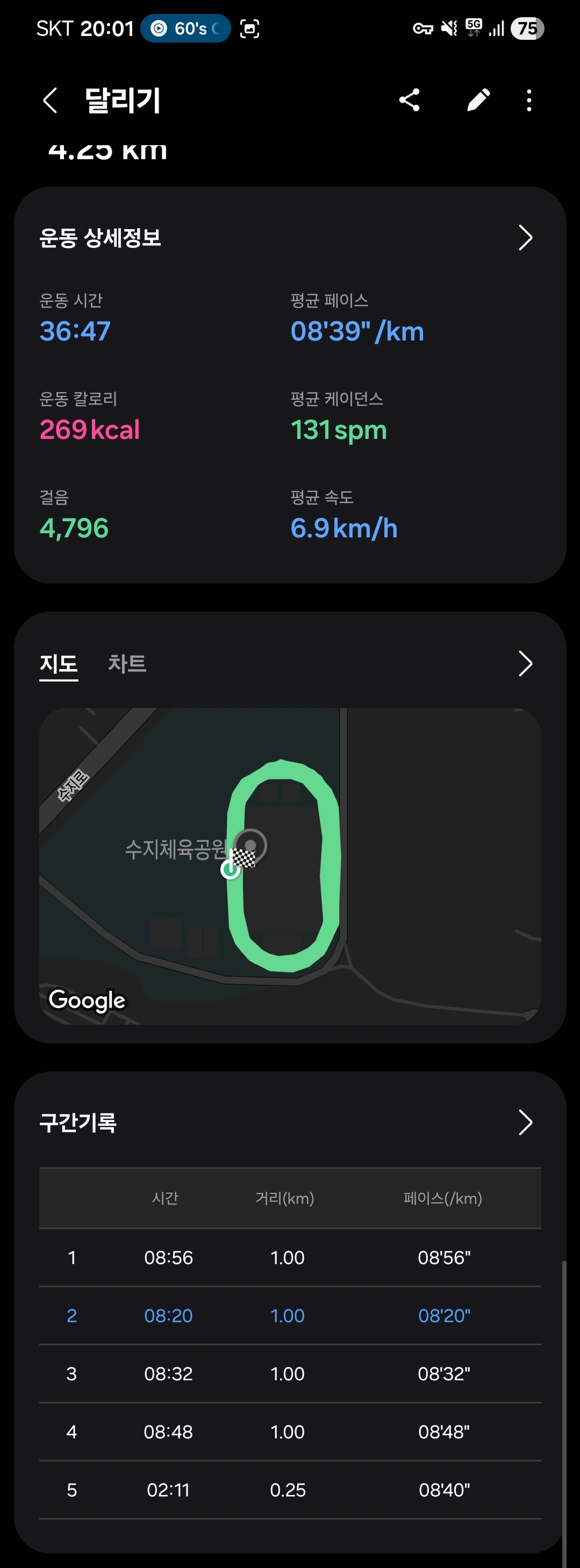Select the 지도 tab
Image resolution: width=580 pixels, height=1568 pixels.
point(59,663)
